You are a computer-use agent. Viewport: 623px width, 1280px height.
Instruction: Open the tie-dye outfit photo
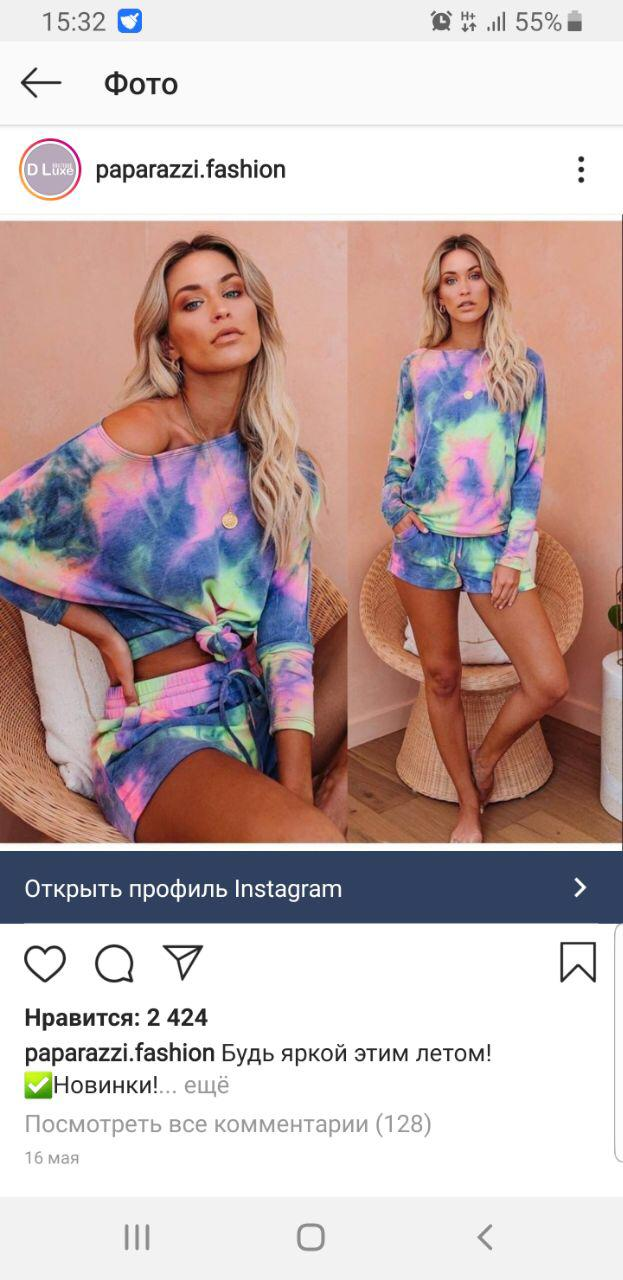(x=311, y=532)
